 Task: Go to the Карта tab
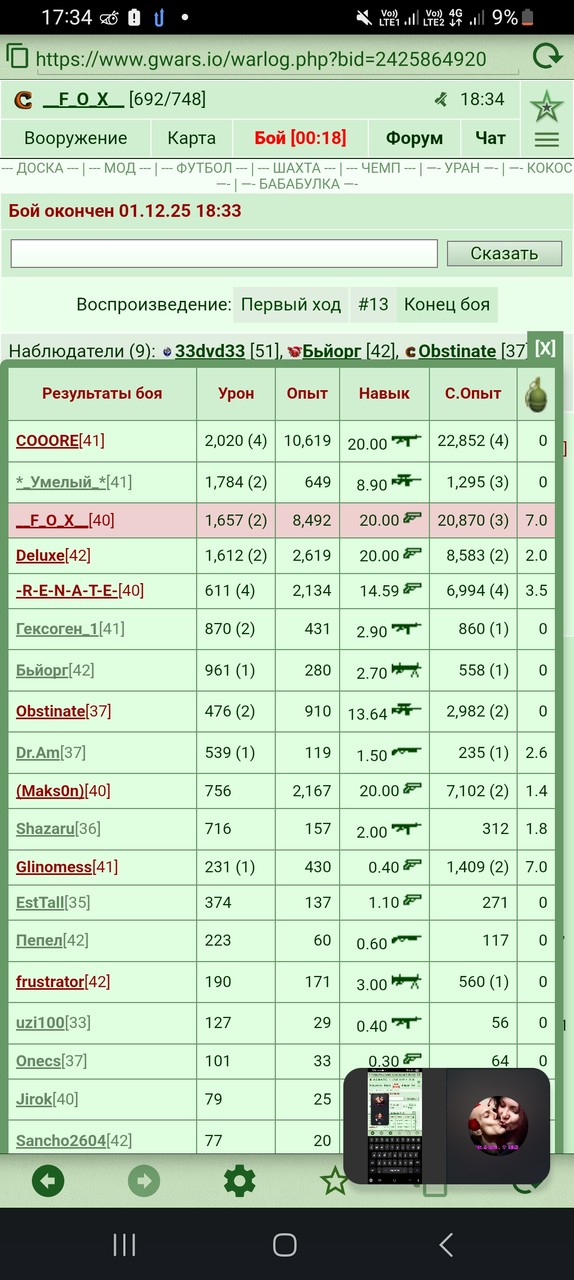point(191,138)
